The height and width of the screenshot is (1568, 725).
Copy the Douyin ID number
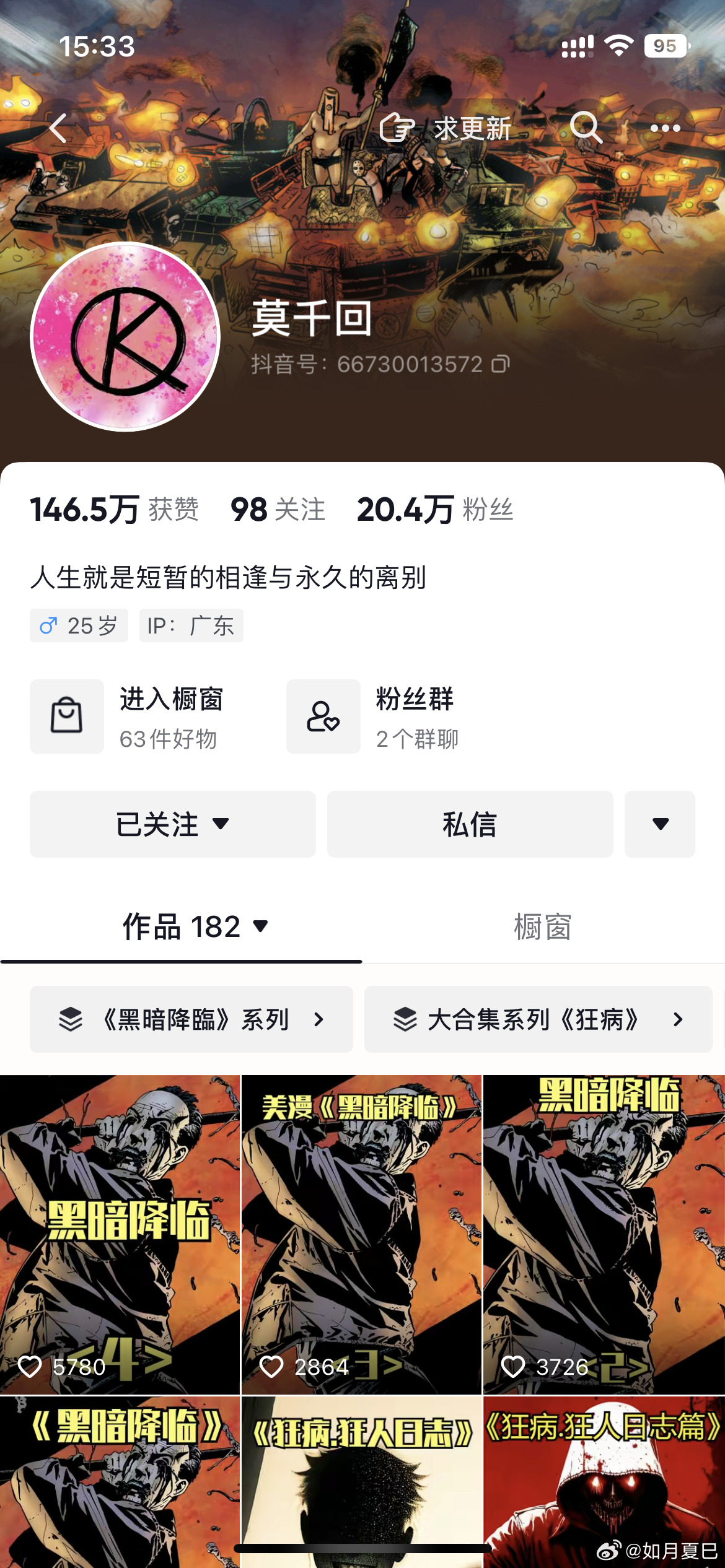point(501,364)
